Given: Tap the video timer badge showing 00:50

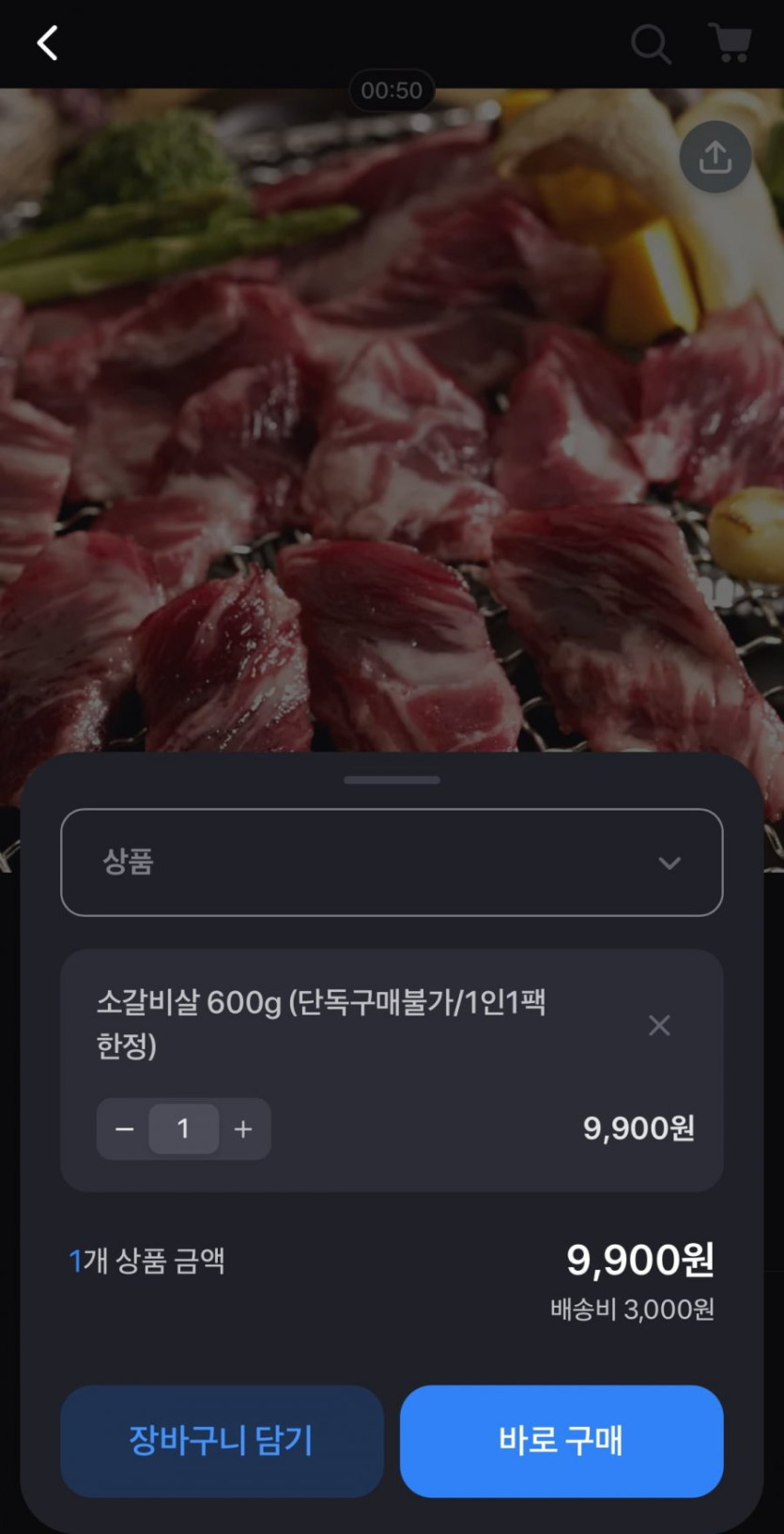Looking at the screenshot, I should pos(392,90).
